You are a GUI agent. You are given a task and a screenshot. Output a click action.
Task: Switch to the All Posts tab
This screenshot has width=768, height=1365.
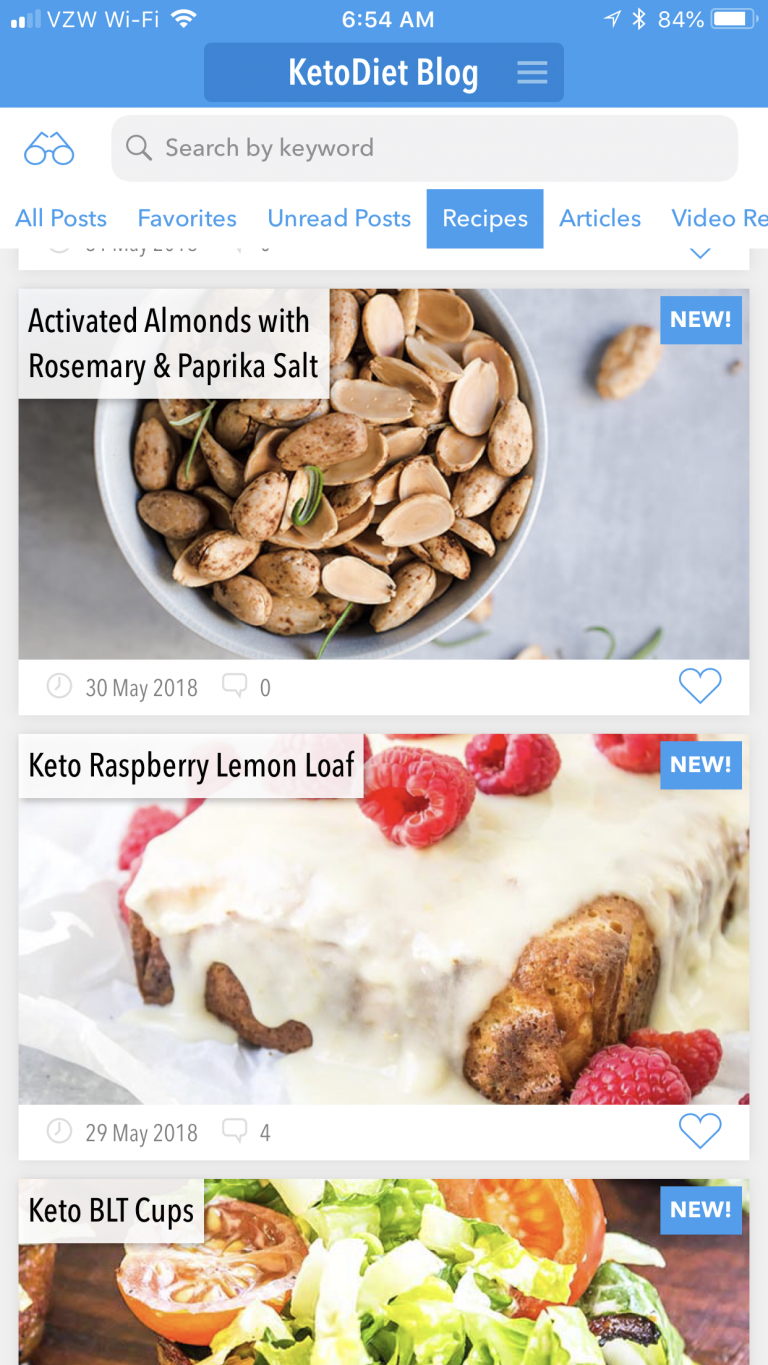pos(61,218)
